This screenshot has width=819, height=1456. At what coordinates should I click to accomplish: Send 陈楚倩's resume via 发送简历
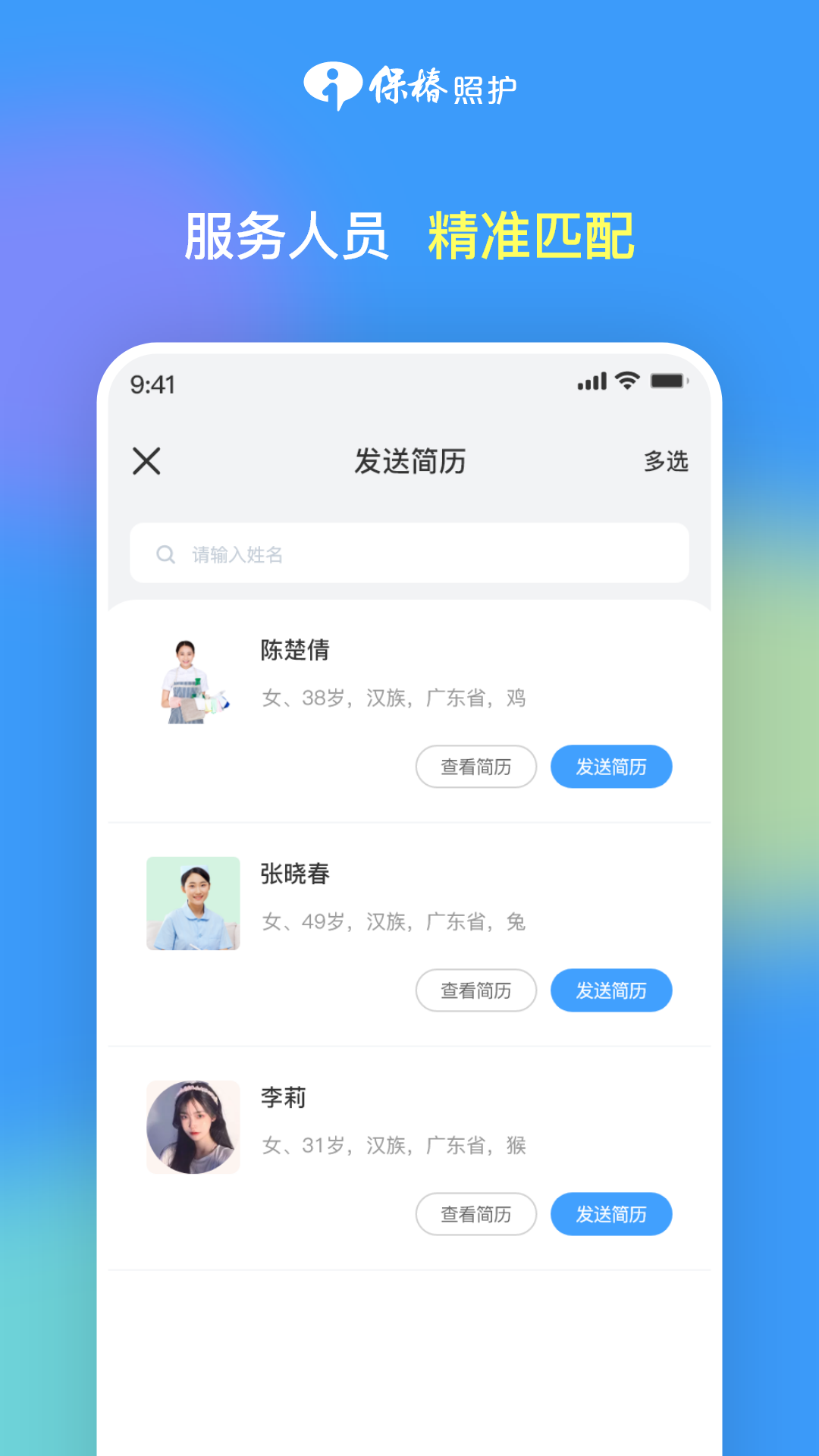pos(611,767)
